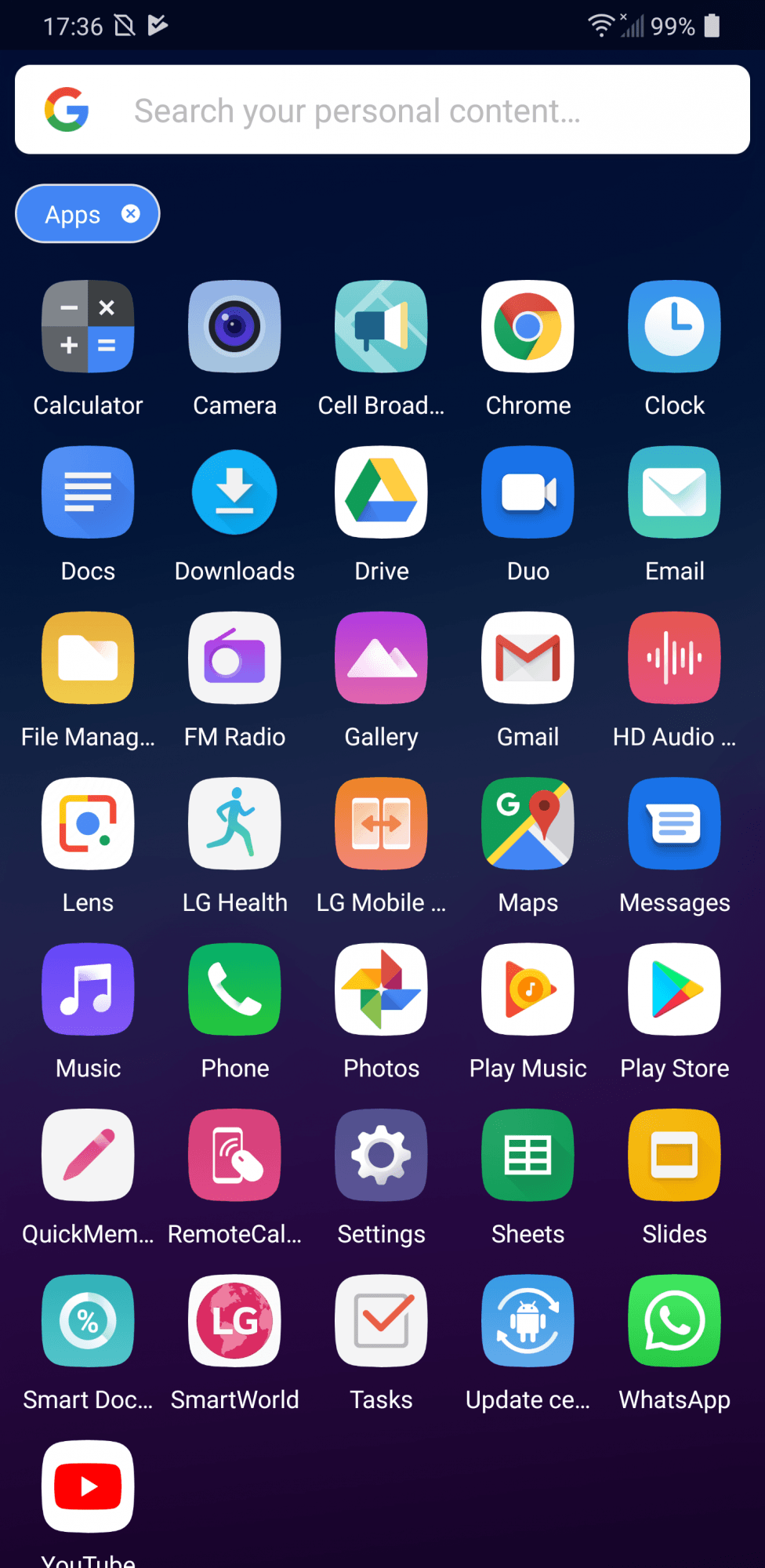This screenshot has width=765, height=1568.
Task: Launch Google Maps
Action: 528,824
